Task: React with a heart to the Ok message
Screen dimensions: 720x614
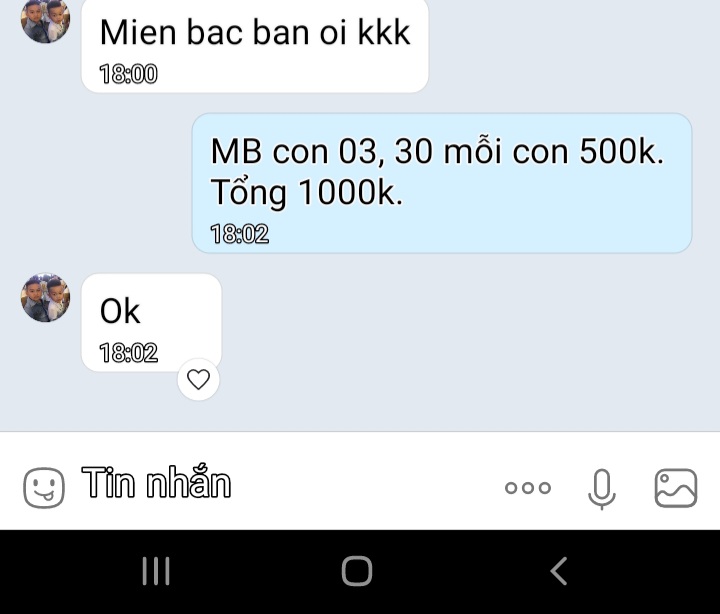Action: pyautogui.click(x=198, y=379)
